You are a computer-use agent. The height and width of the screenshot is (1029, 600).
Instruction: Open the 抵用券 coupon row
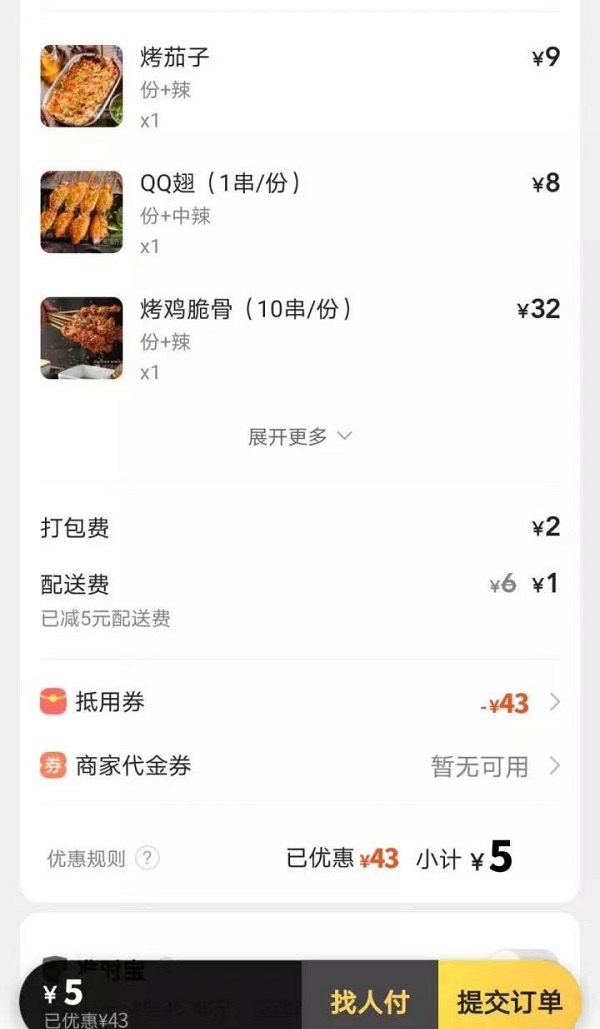tap(300, 703)
